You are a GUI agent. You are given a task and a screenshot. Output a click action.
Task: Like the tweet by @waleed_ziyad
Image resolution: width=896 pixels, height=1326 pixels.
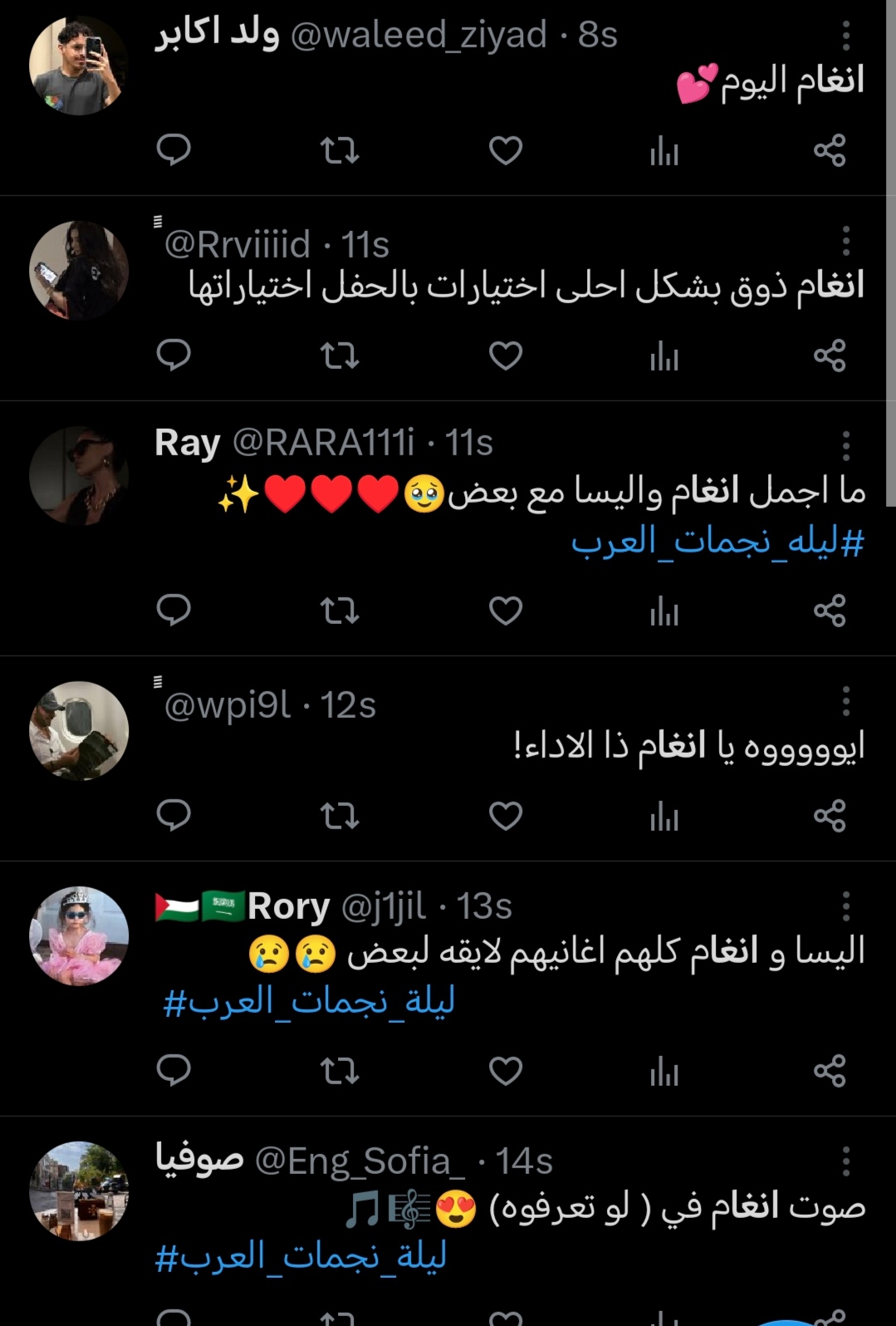pos(505,150)
